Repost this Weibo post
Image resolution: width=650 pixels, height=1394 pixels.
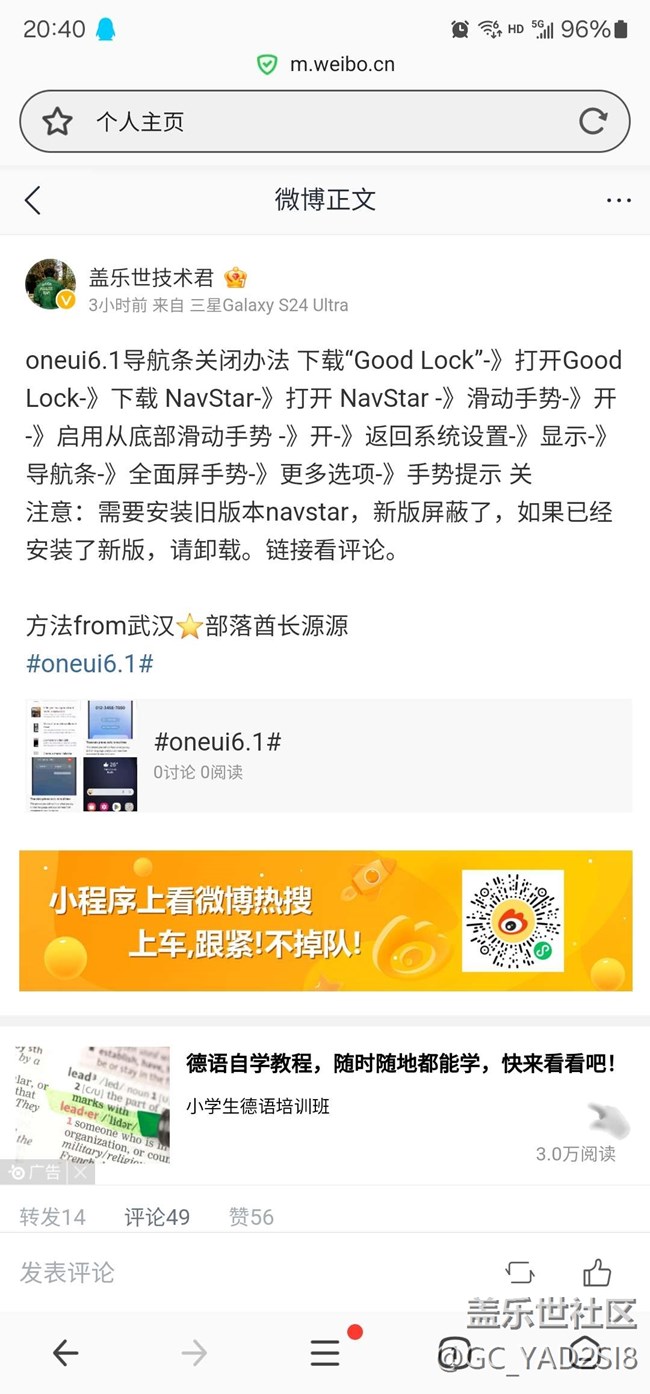point(520,1272)
